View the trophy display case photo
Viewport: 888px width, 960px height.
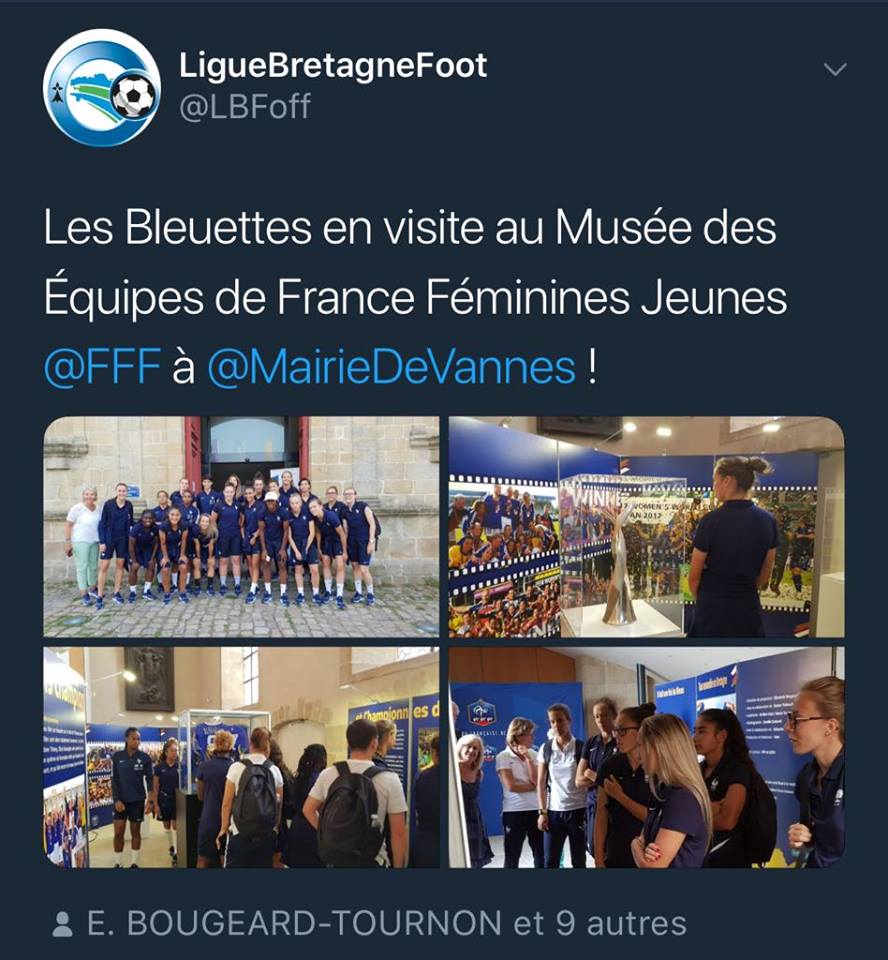tap(646, 527)
